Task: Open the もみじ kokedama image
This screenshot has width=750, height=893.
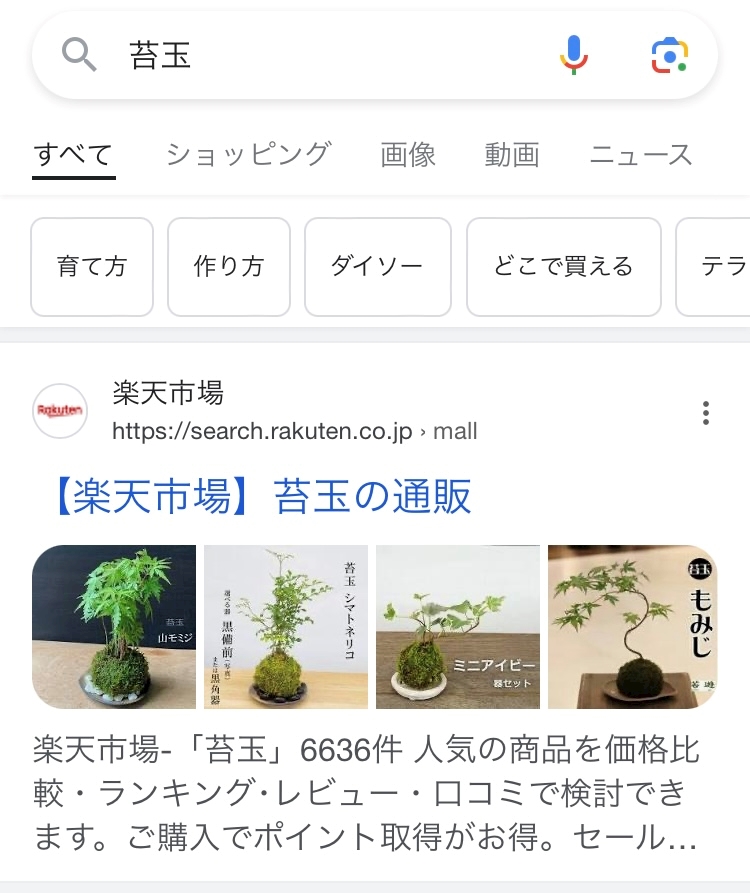Action: coord(632,627)
